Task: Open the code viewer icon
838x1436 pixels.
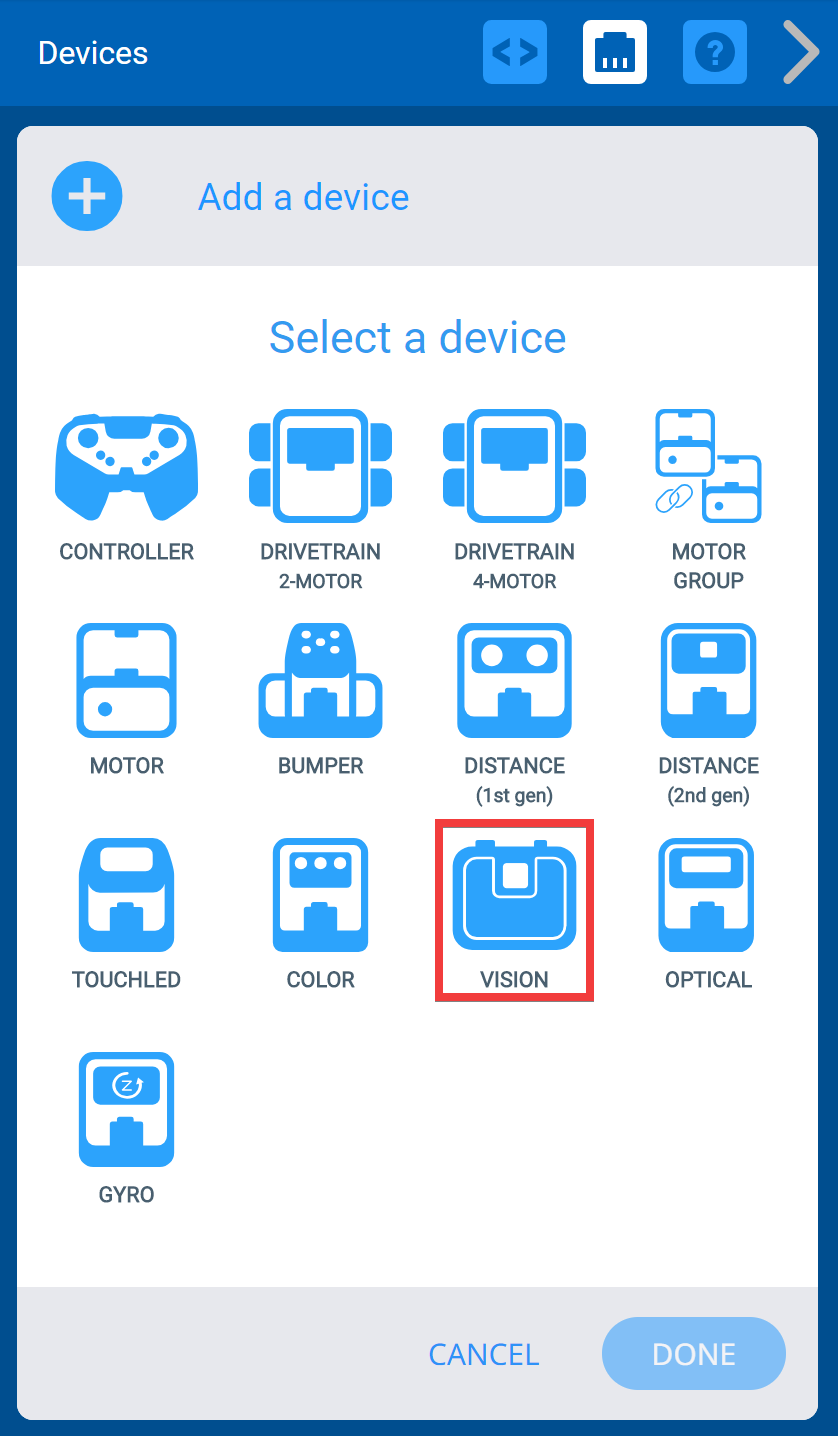Action: coord(515,52)
